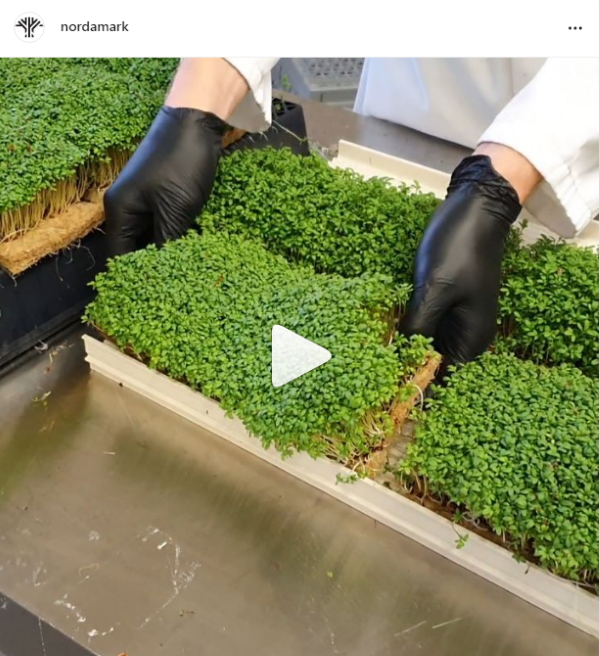Open the nordamark profile picture

[29, 27]
